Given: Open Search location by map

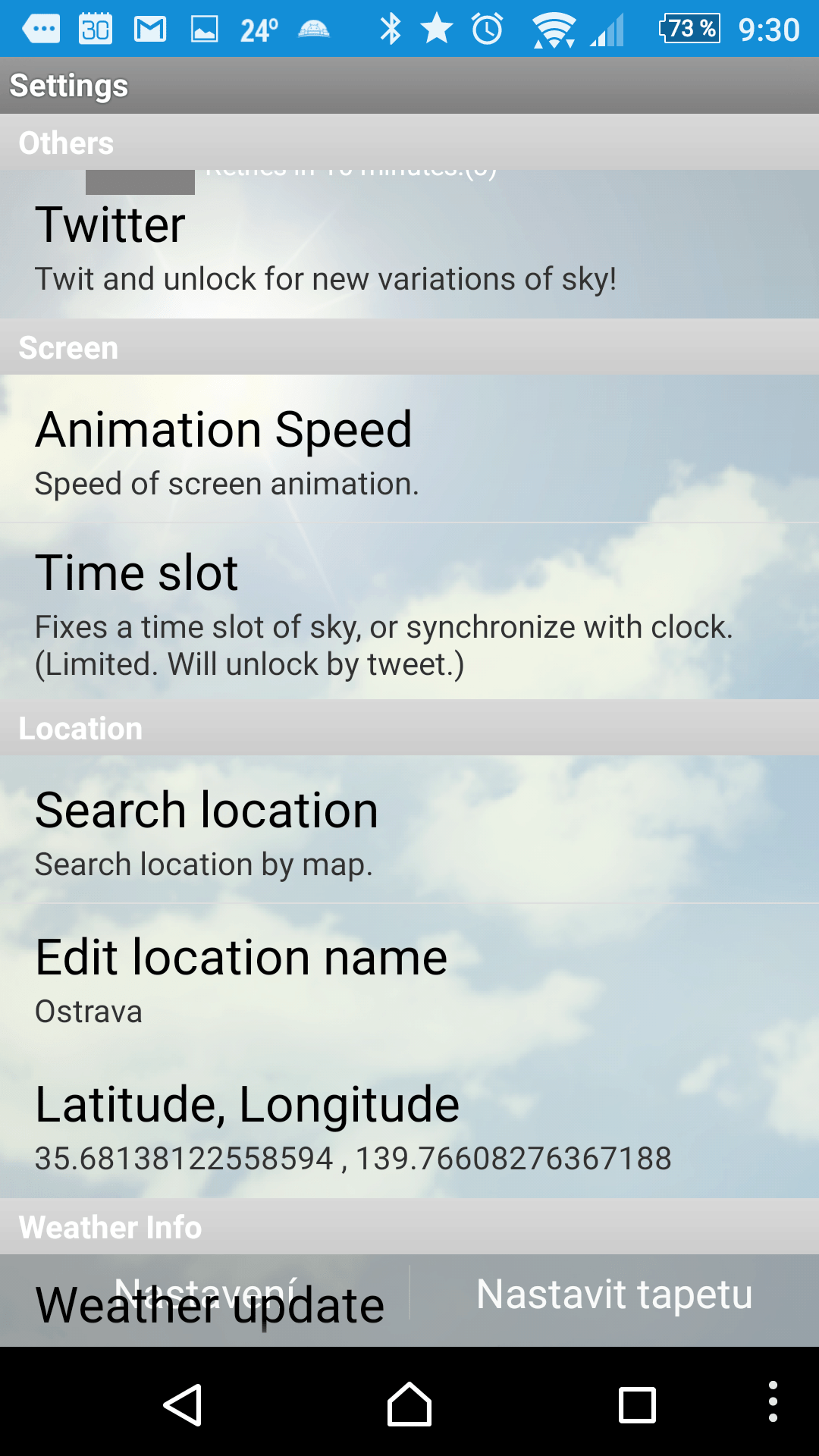Looking at the screenshot, I should point(409,830).
